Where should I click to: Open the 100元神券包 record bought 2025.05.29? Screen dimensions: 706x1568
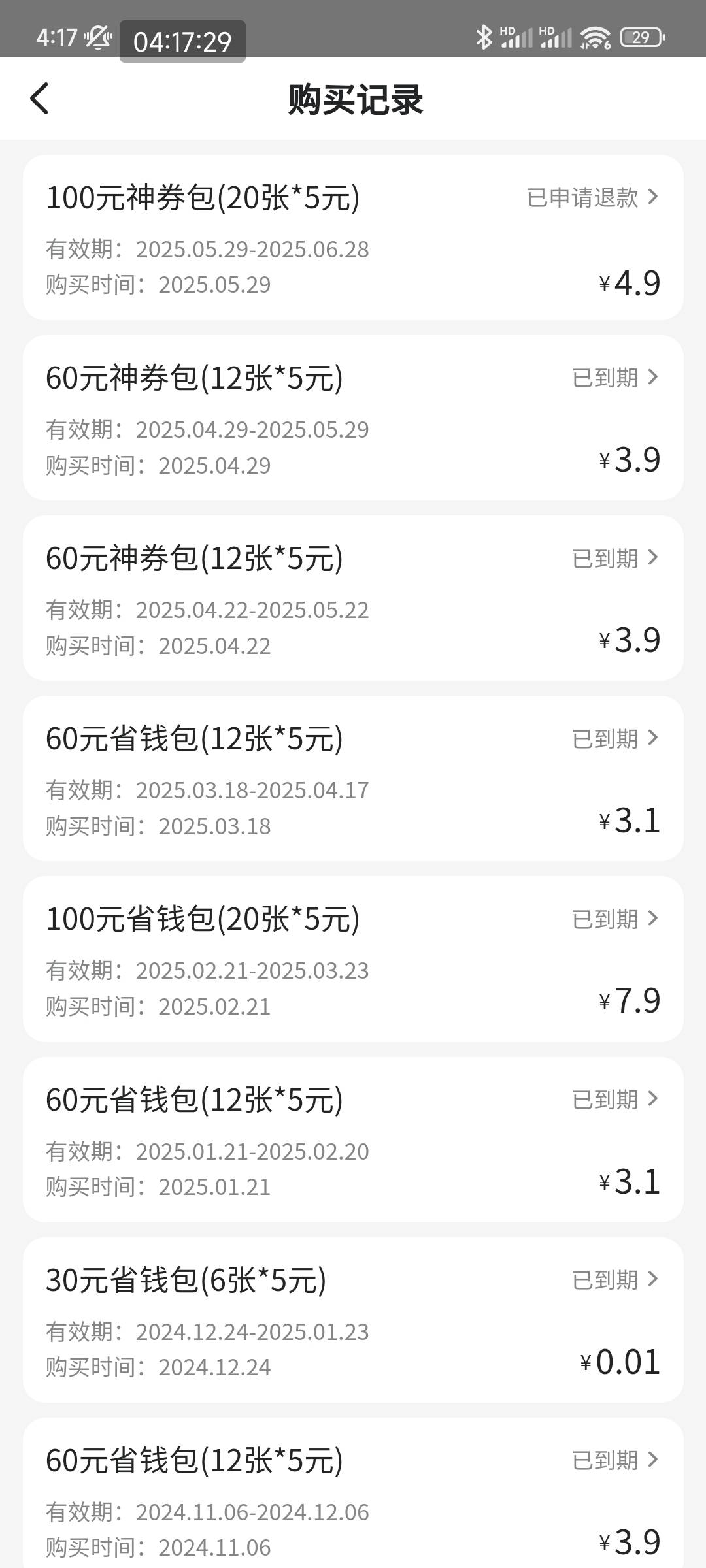click(353, 238)
